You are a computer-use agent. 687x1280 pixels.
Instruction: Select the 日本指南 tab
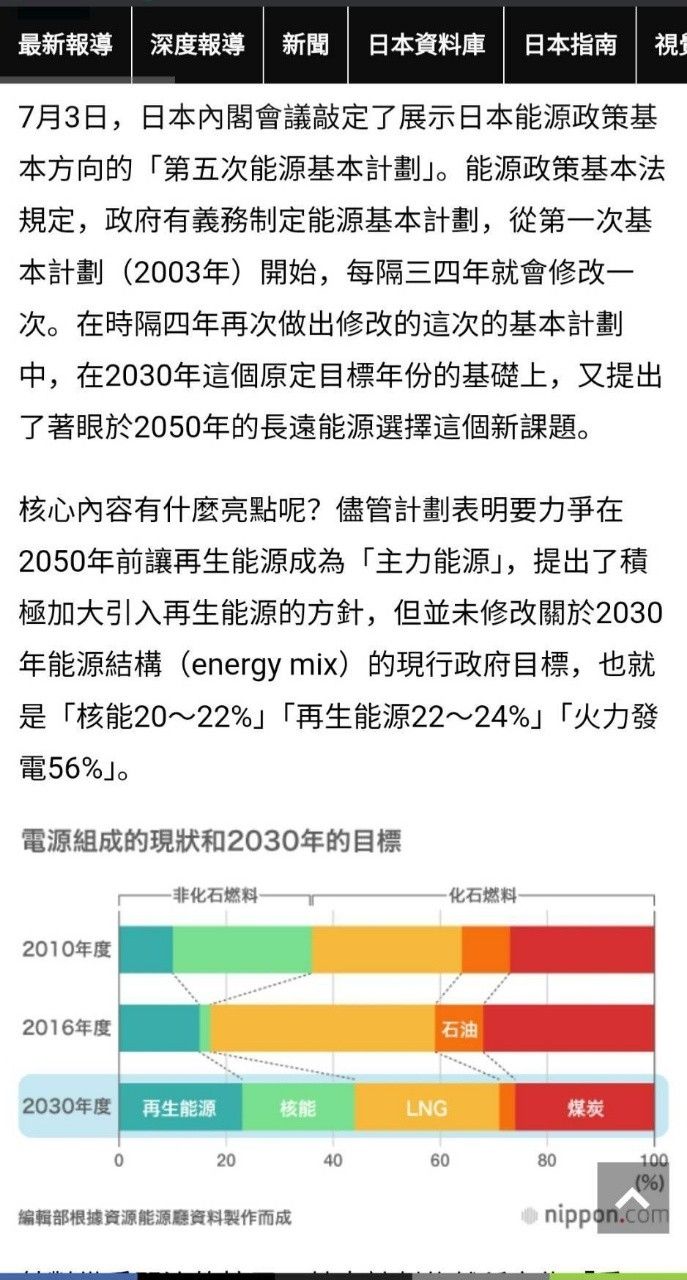(571, 44)
